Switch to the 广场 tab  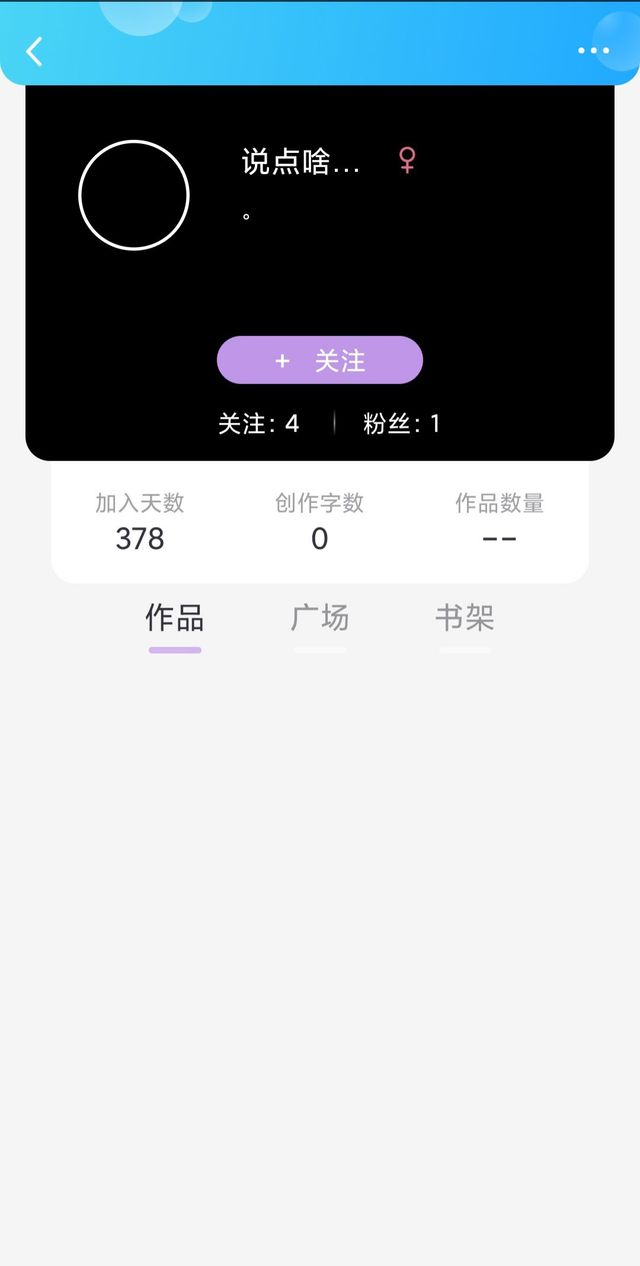pos(320,619)
